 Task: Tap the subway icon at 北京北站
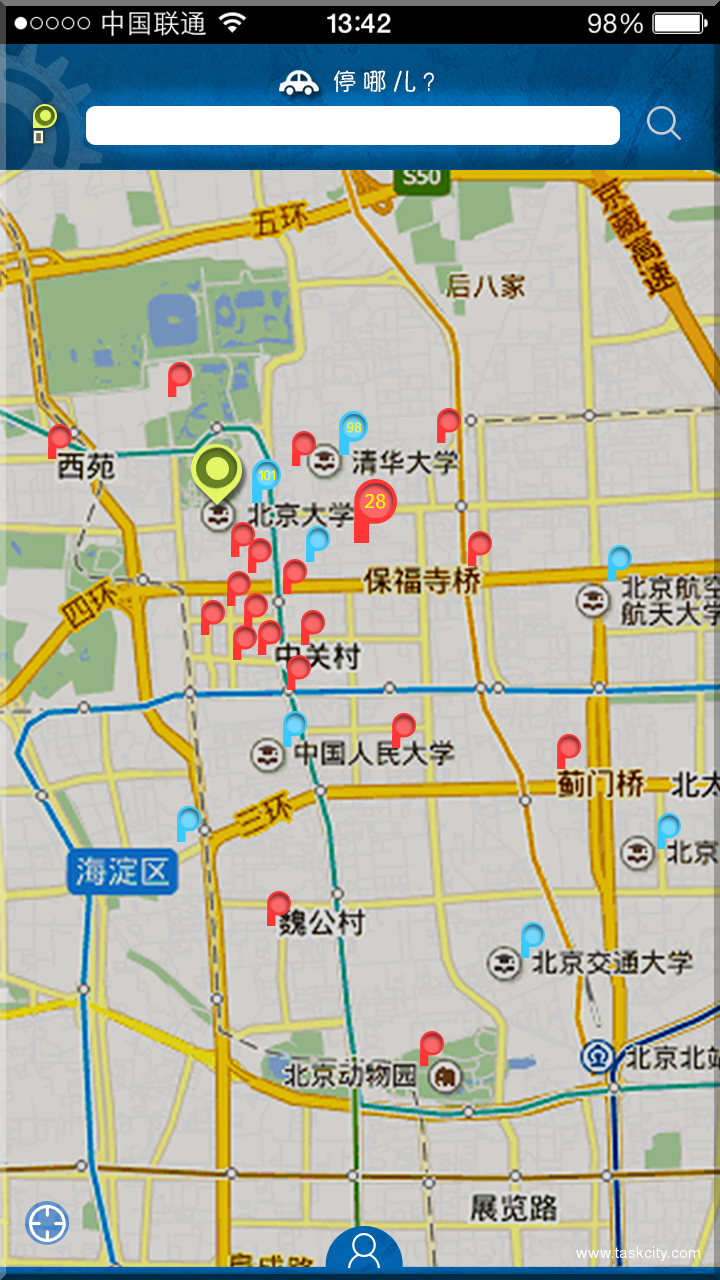tap(596, 1057)
